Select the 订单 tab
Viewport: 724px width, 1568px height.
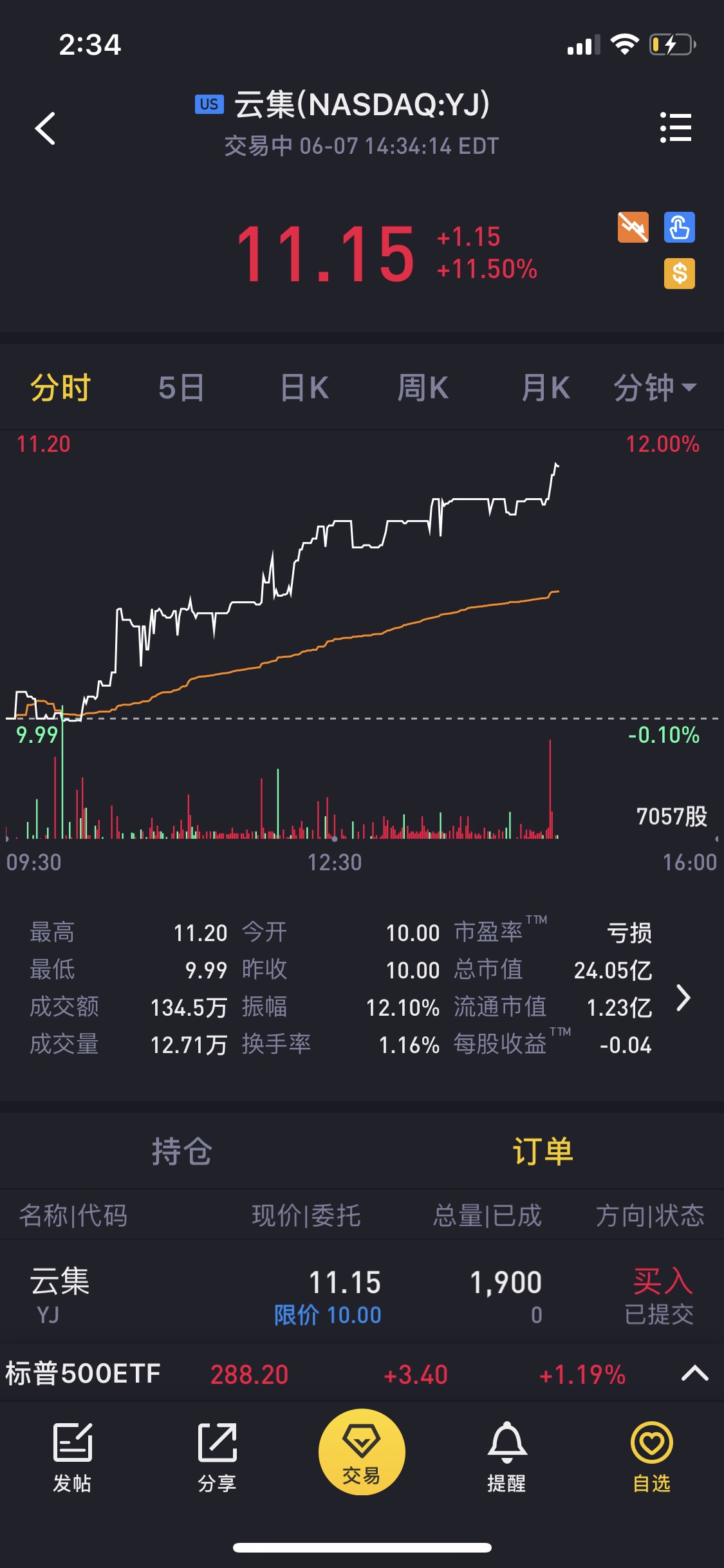[543, 1151]
